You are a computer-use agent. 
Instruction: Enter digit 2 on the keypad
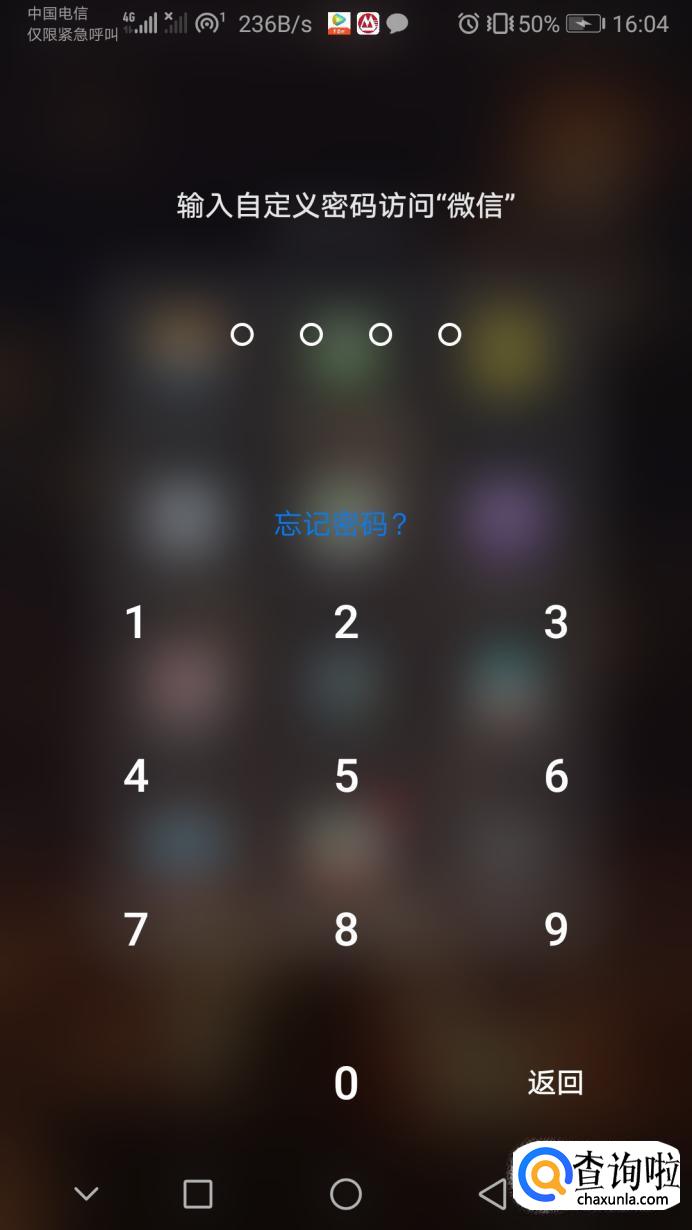[x=346, y=623]
